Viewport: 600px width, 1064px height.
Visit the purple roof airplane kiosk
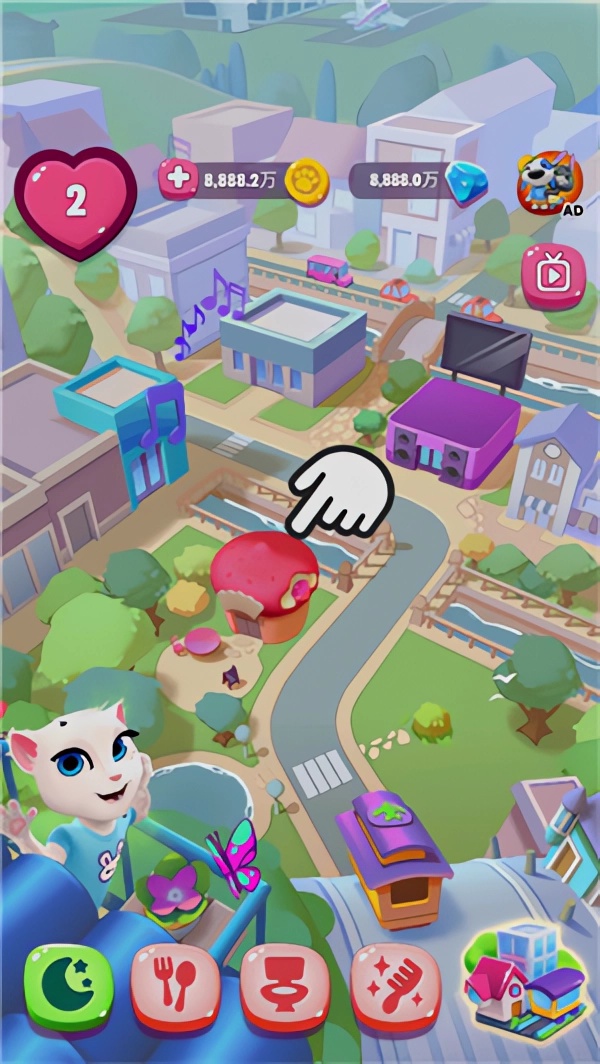tap(394, 860)
